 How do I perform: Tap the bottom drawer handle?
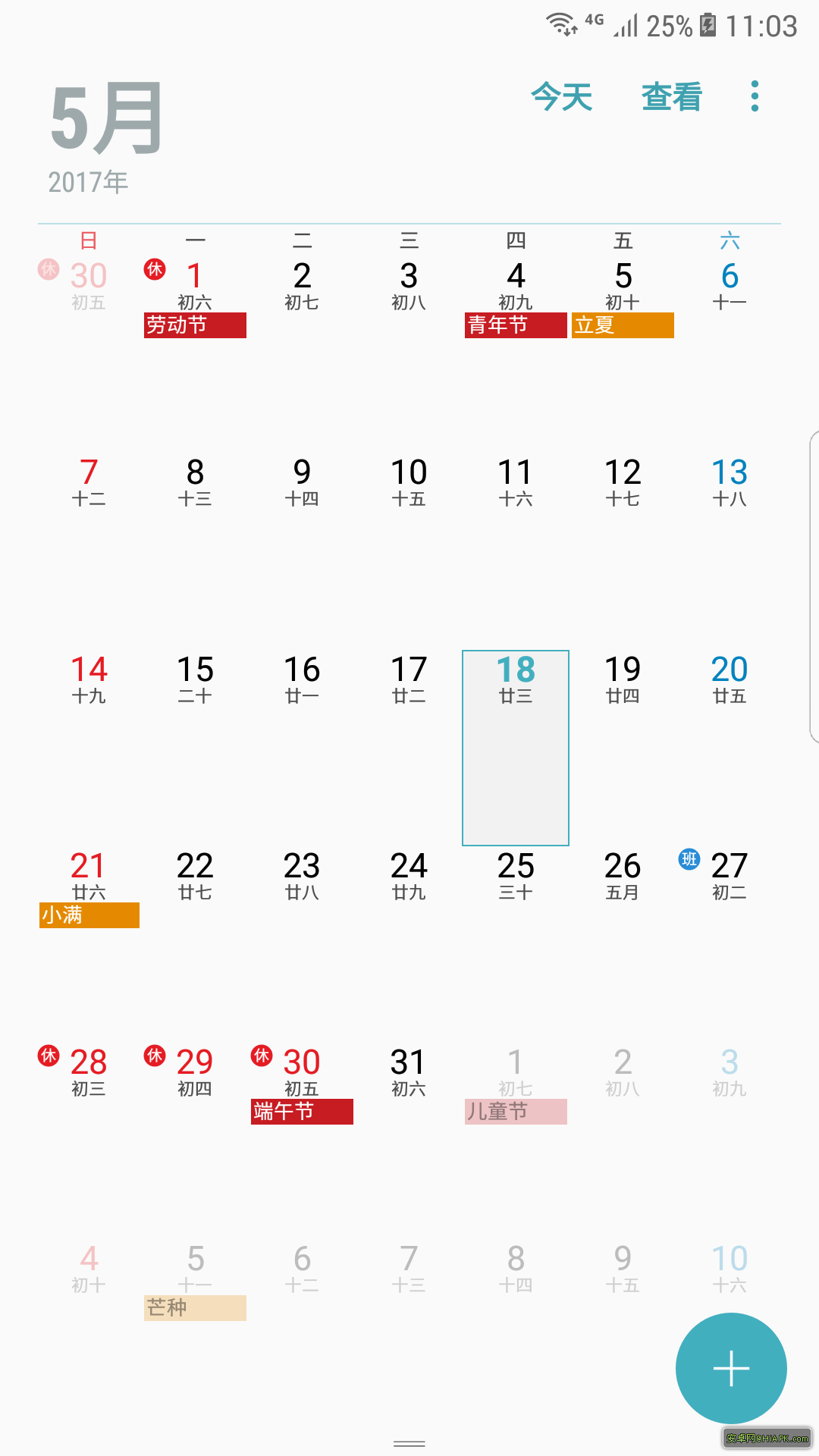[x=409, y=1443]
